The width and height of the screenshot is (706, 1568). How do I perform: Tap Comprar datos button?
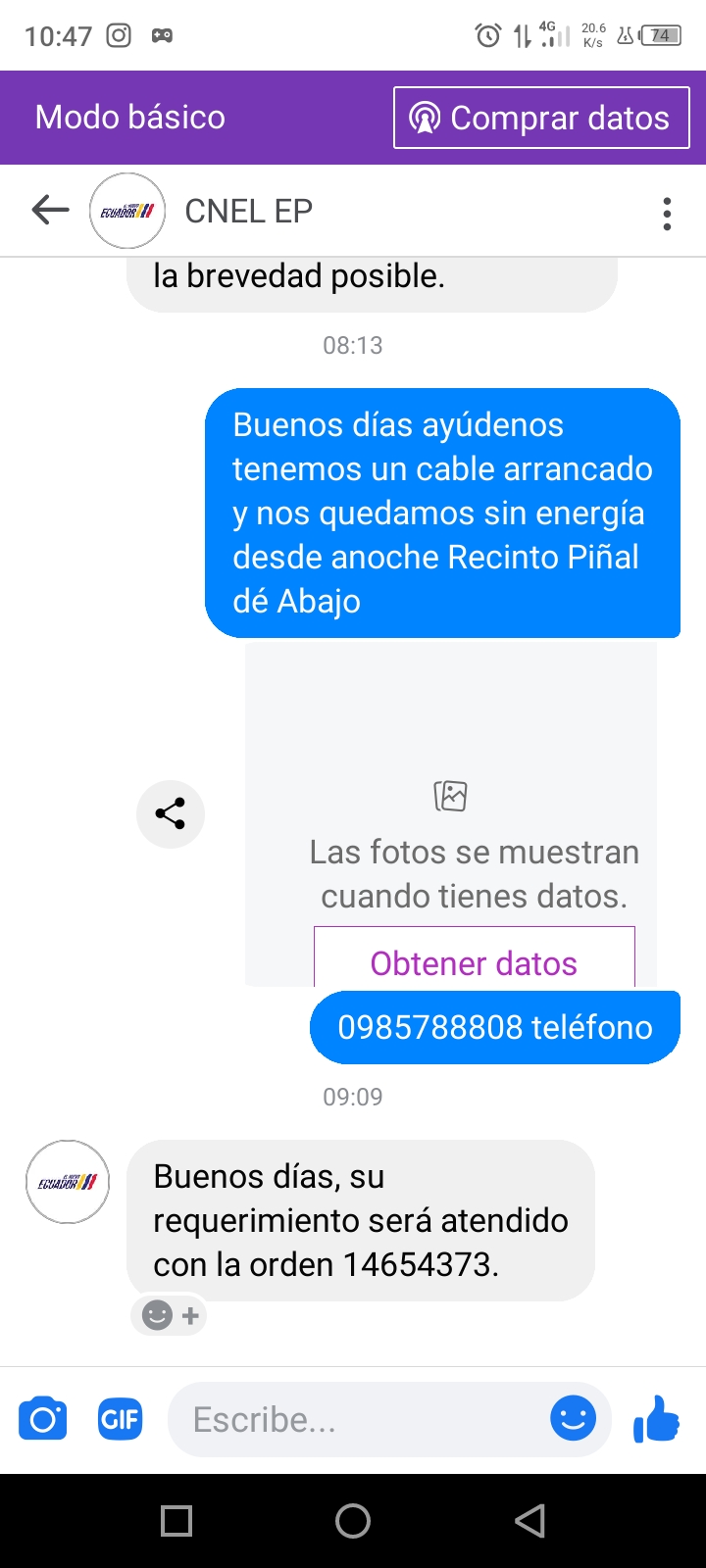pos(541,118)
